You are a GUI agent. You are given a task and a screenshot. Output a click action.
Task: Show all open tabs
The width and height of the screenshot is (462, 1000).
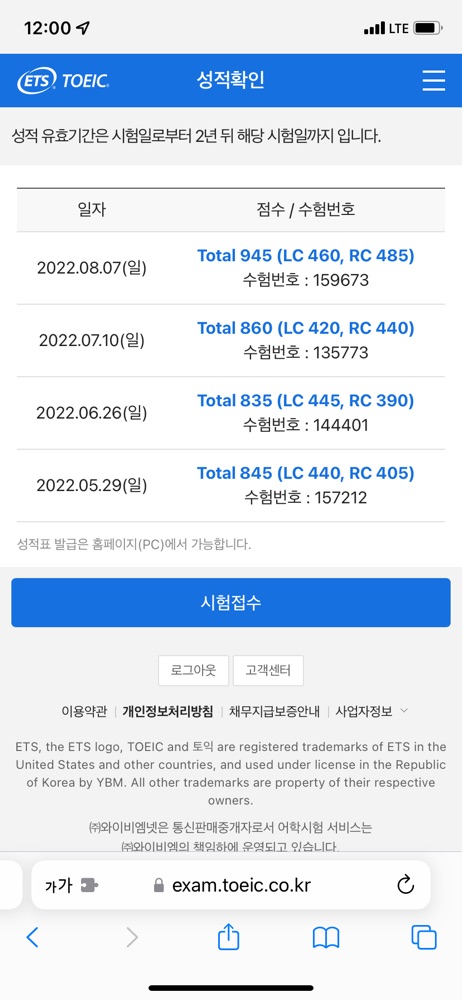pyautogui.click(x=424, y=938)
